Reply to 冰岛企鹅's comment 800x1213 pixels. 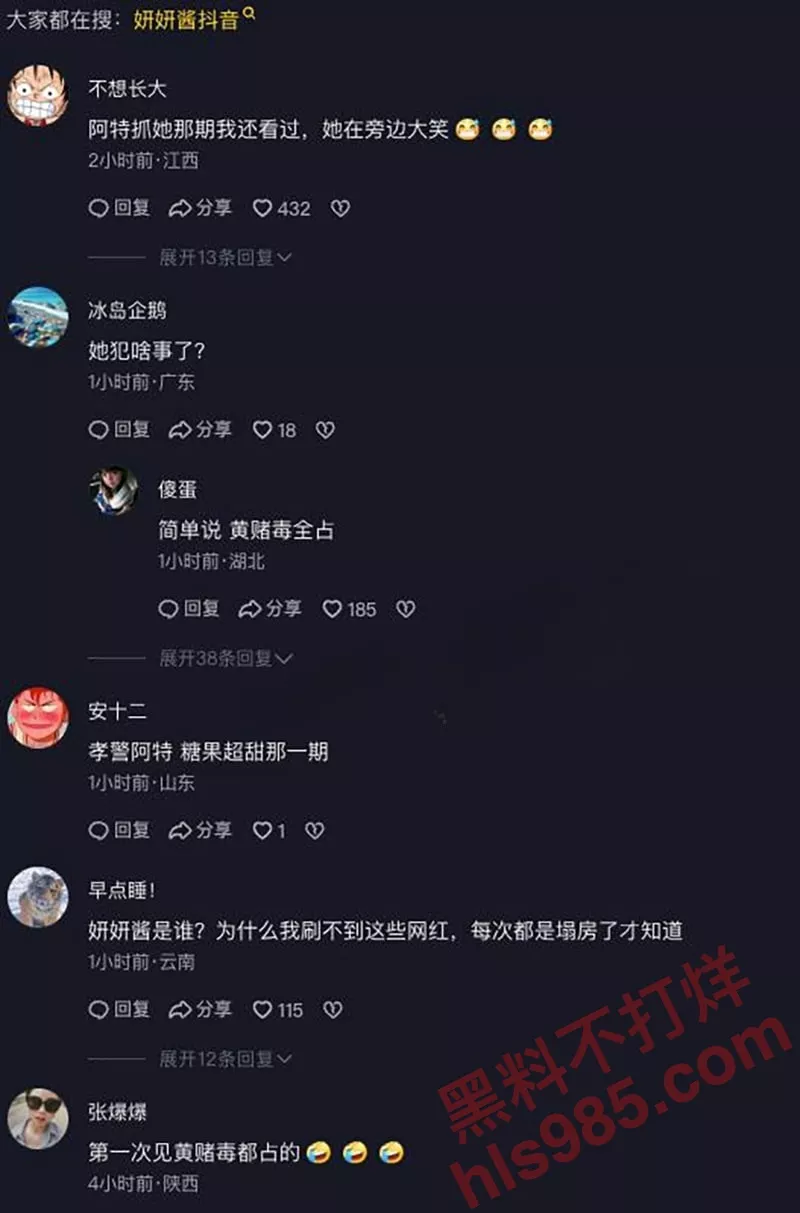click(x=119, y=430)
